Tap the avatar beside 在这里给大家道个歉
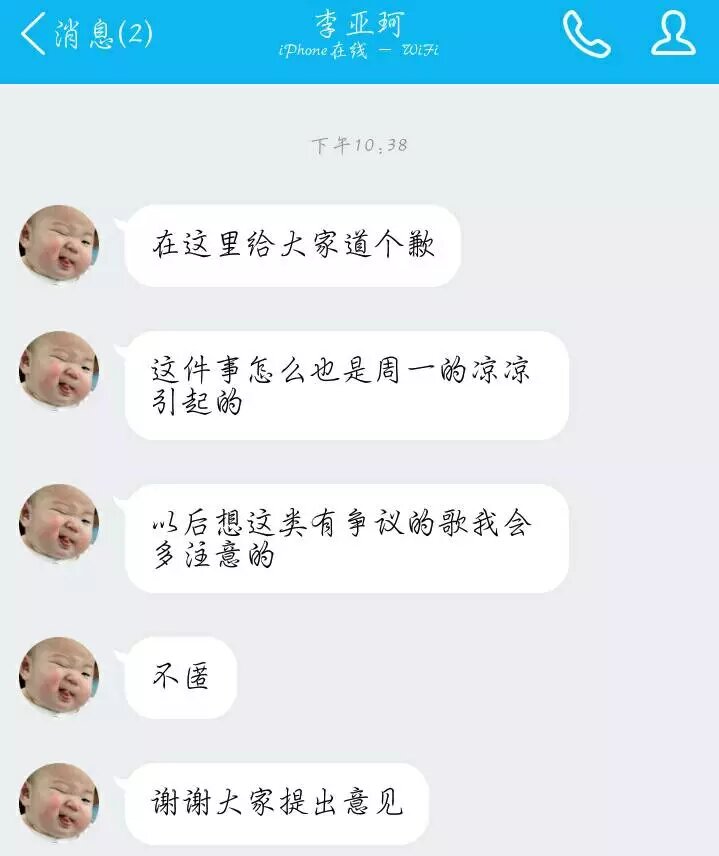Screen dimensions: 719x856 pos(59,245)
